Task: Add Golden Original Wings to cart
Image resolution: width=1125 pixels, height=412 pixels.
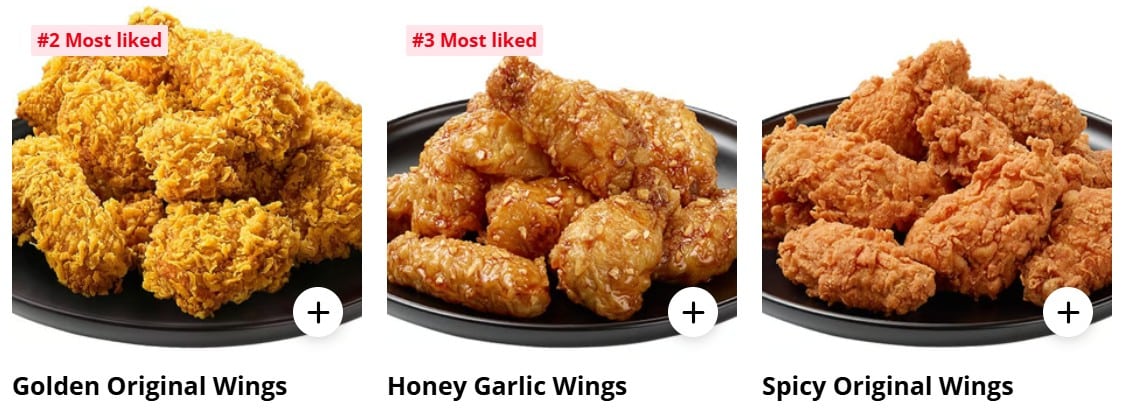Action: [x=318, y=312]
